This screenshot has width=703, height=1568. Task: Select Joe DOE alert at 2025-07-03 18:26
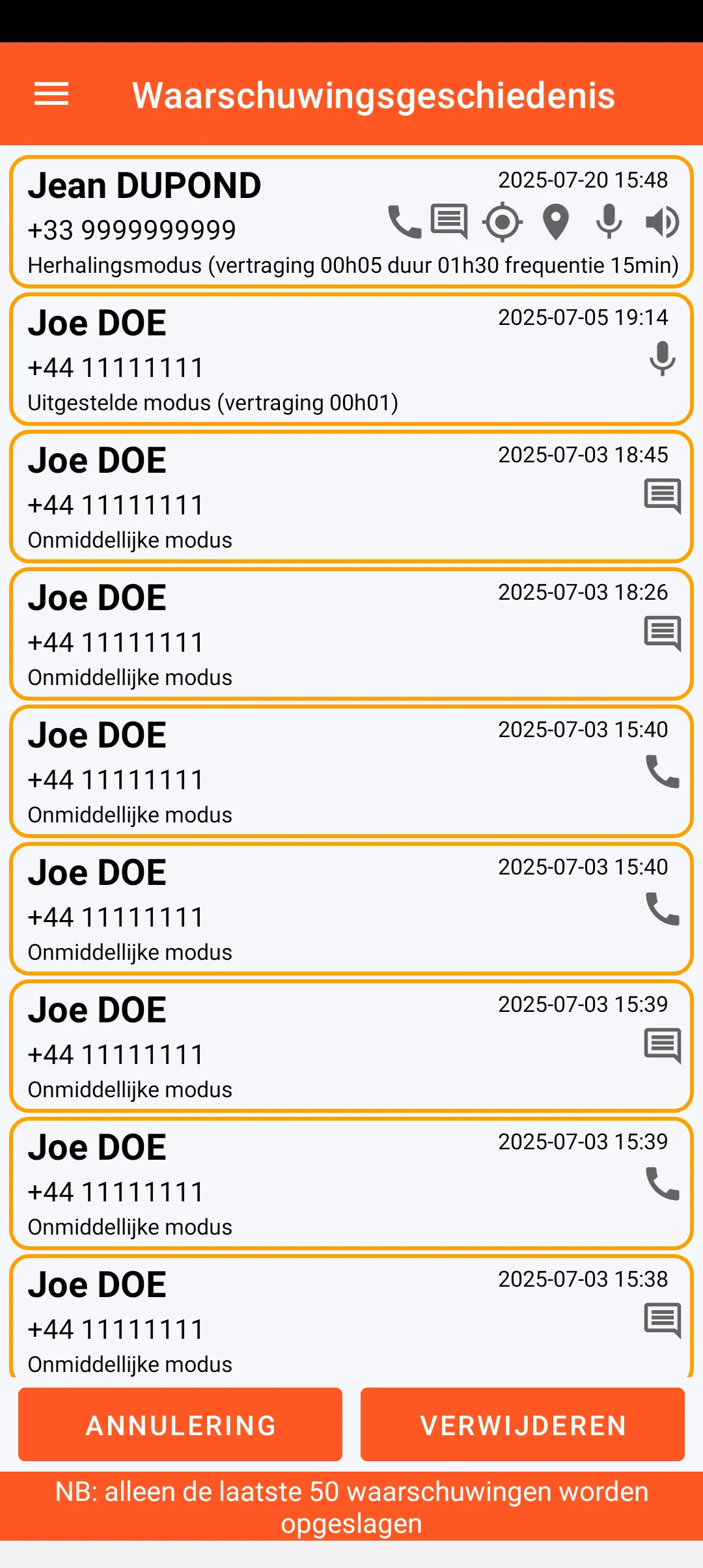(x=351, y=634)
